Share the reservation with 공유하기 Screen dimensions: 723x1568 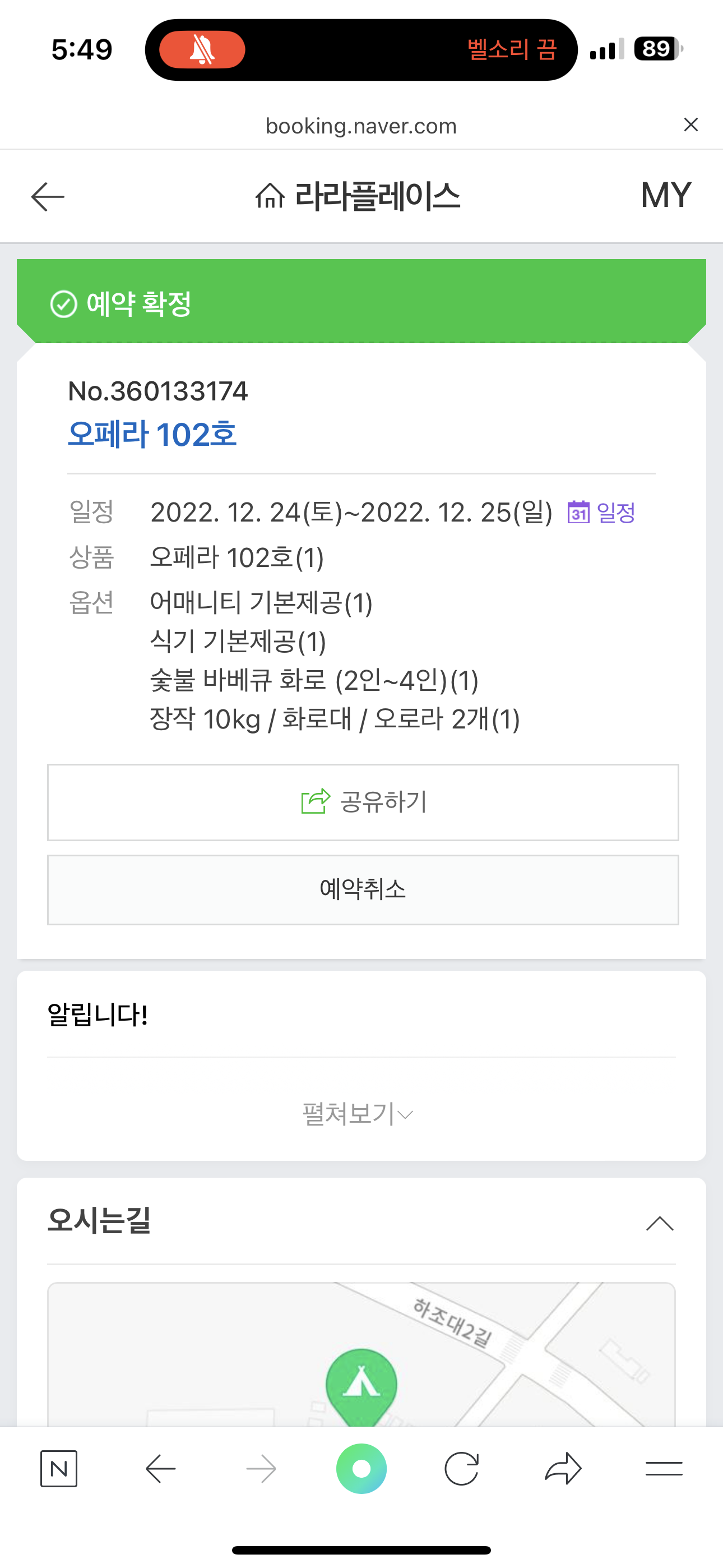363,803
